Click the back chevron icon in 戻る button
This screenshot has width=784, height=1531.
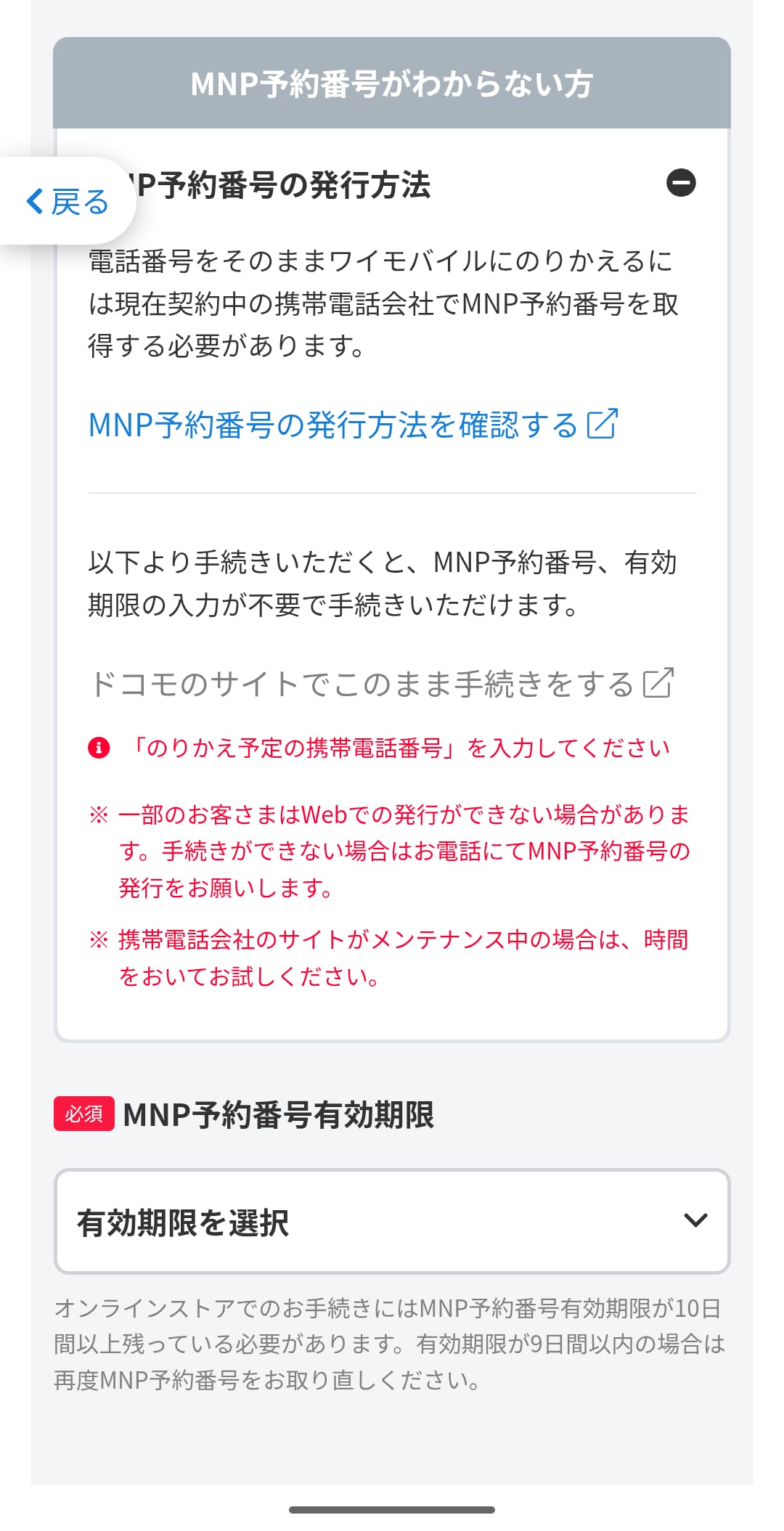[34, 201]
